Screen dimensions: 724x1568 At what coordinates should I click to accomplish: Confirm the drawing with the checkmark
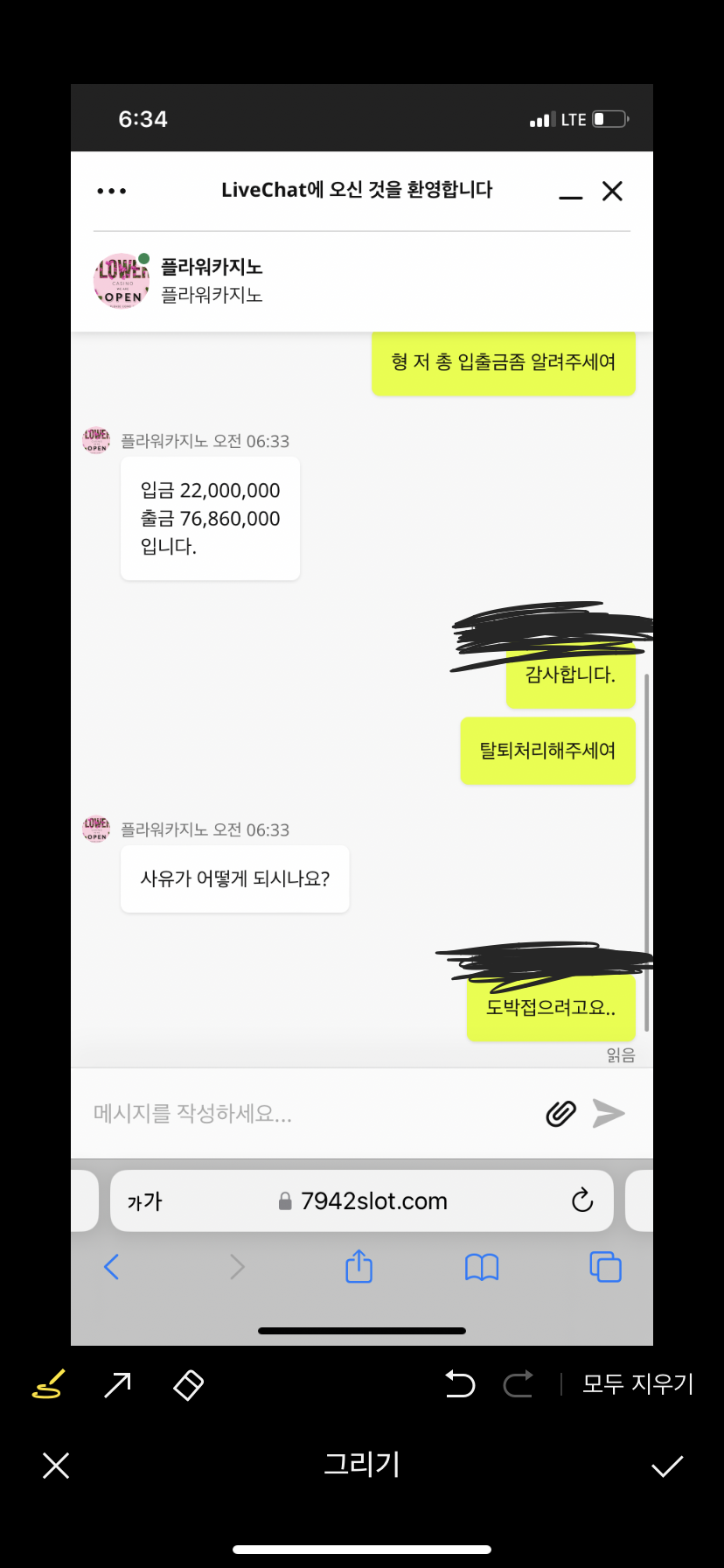tap(667, 1466)
